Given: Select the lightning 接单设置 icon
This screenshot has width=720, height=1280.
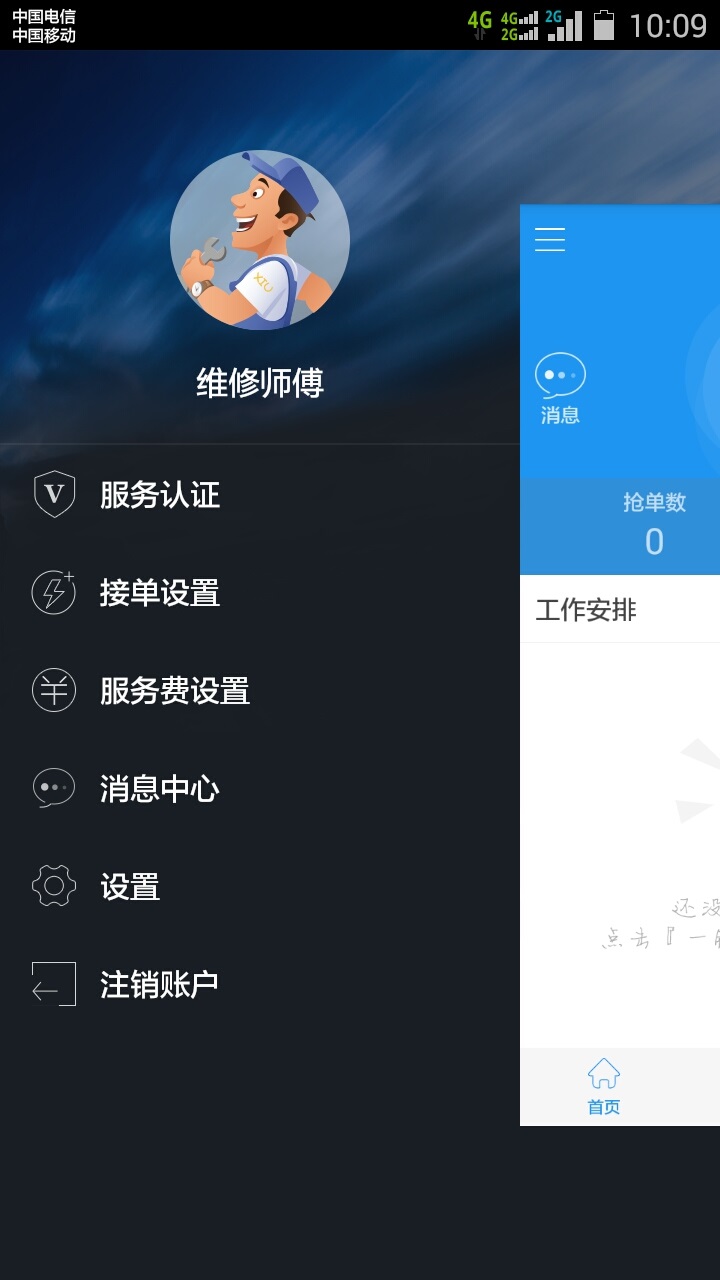Looking at the screenshot, I should (52, 591).
